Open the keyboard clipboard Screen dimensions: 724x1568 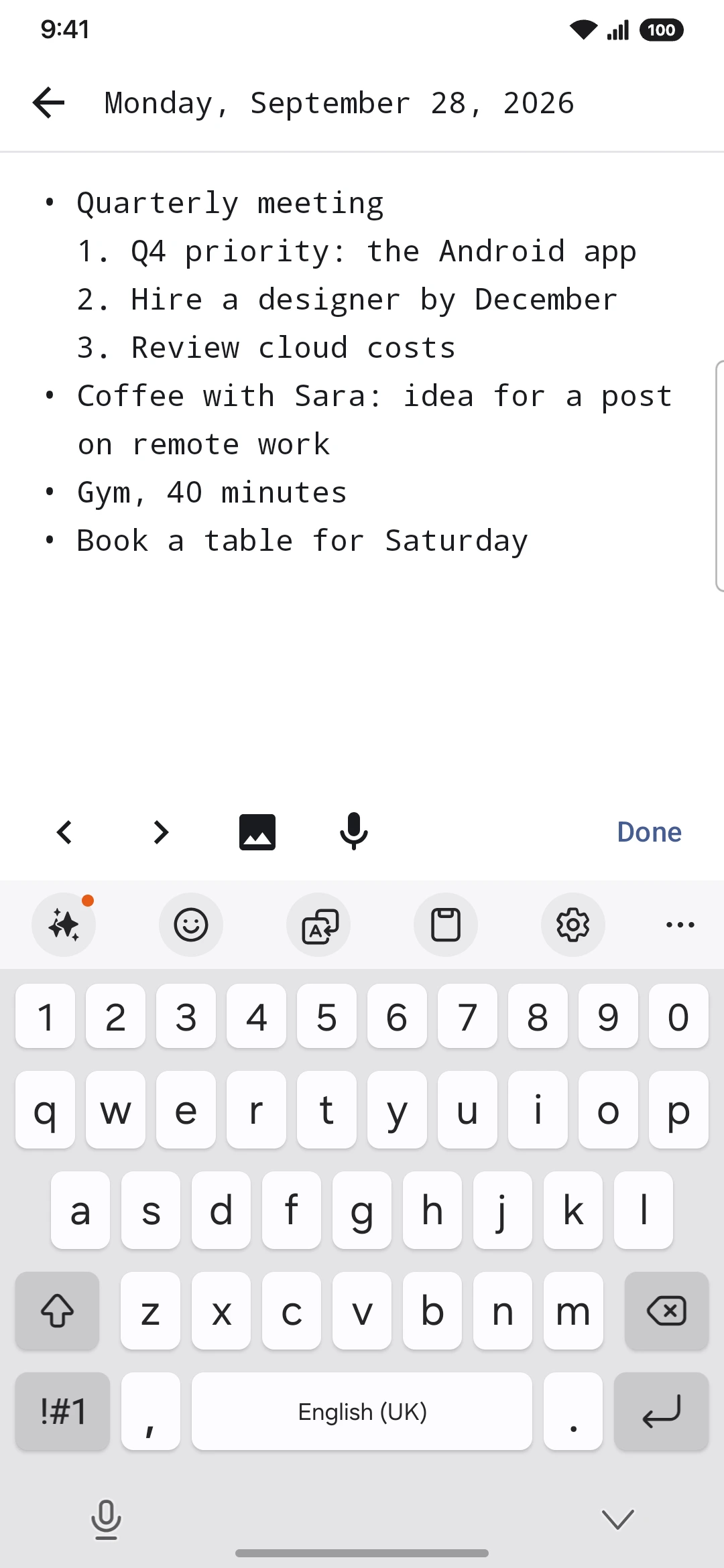coord(446,925)
